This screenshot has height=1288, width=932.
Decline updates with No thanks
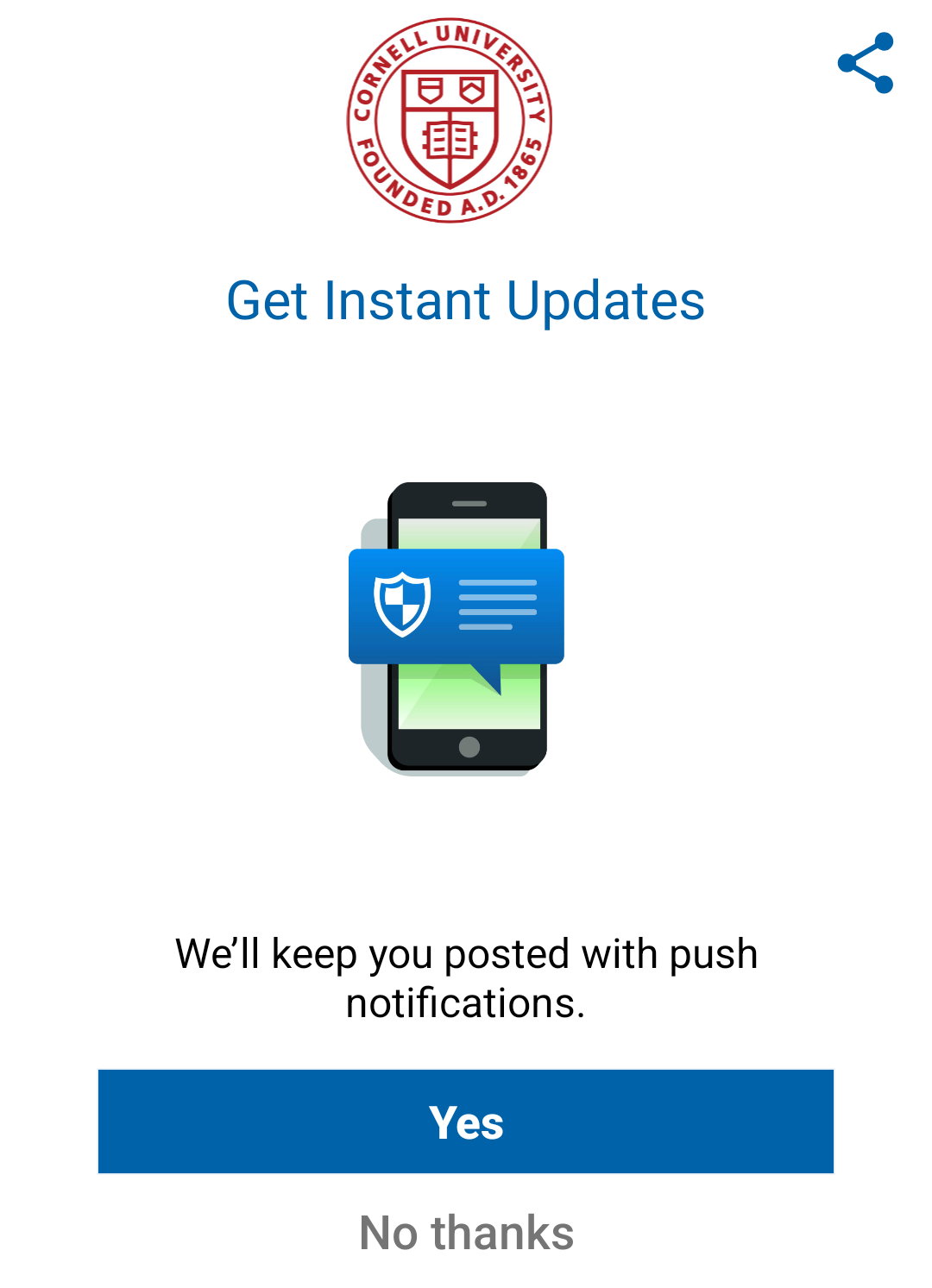(466, 1232)
